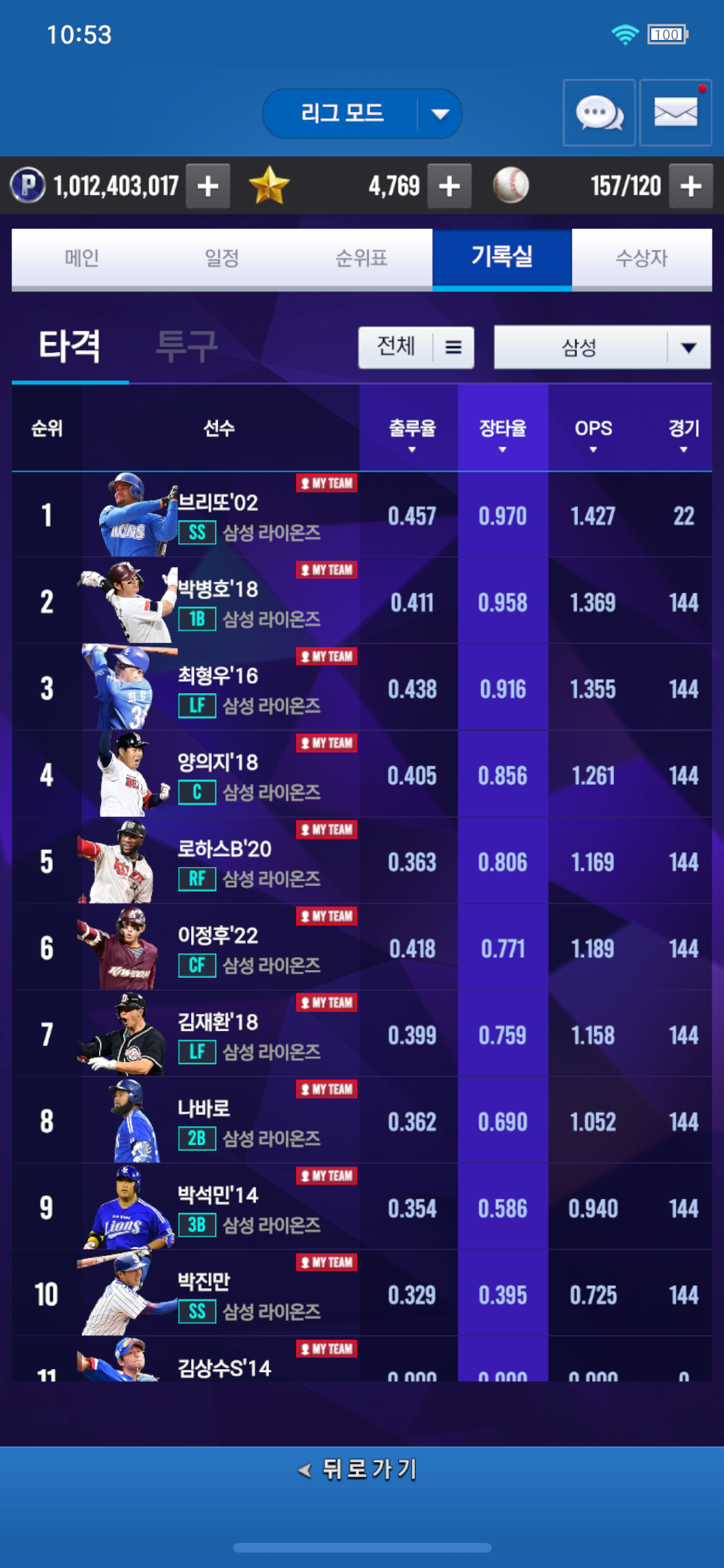Select the 투구 pitching records tab
The image size is (724, 1568).
pos(187,346)
